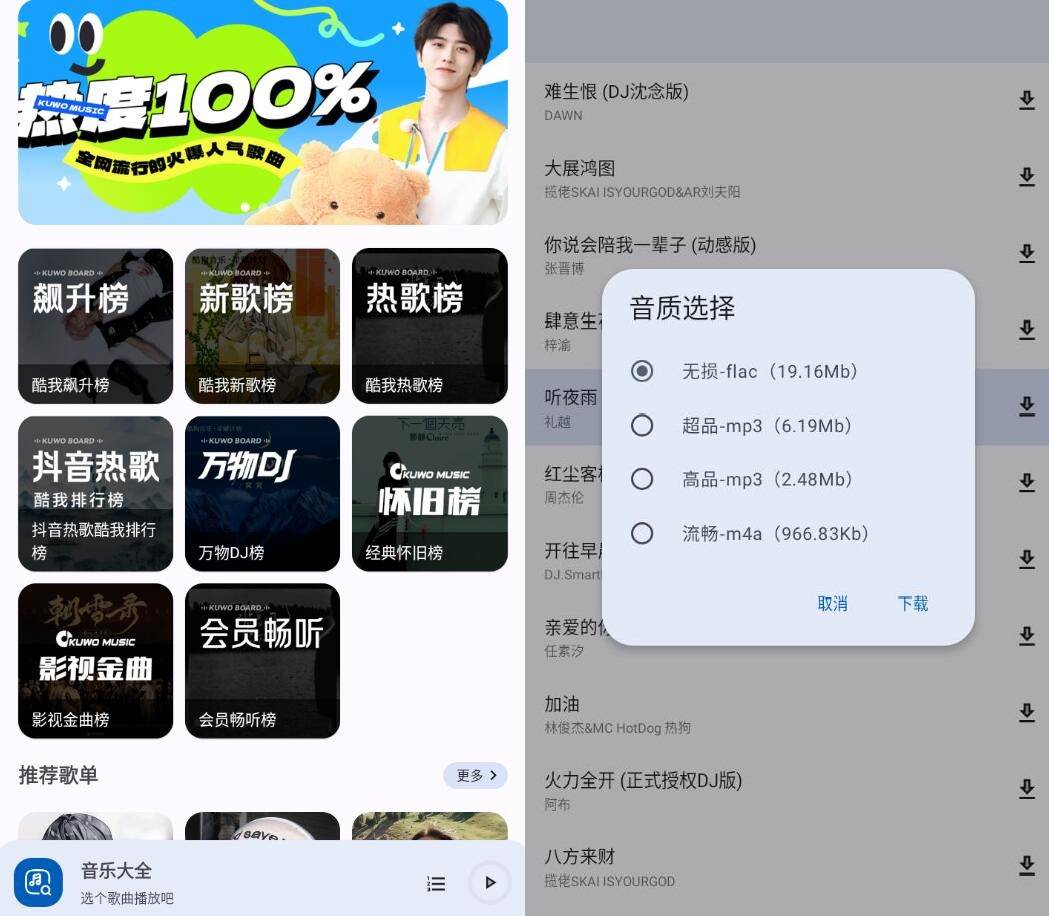Download the song 难生恨 (DJ沈念版)
This screenshot has height=916, width=1049.
[x=1026, y=101]
